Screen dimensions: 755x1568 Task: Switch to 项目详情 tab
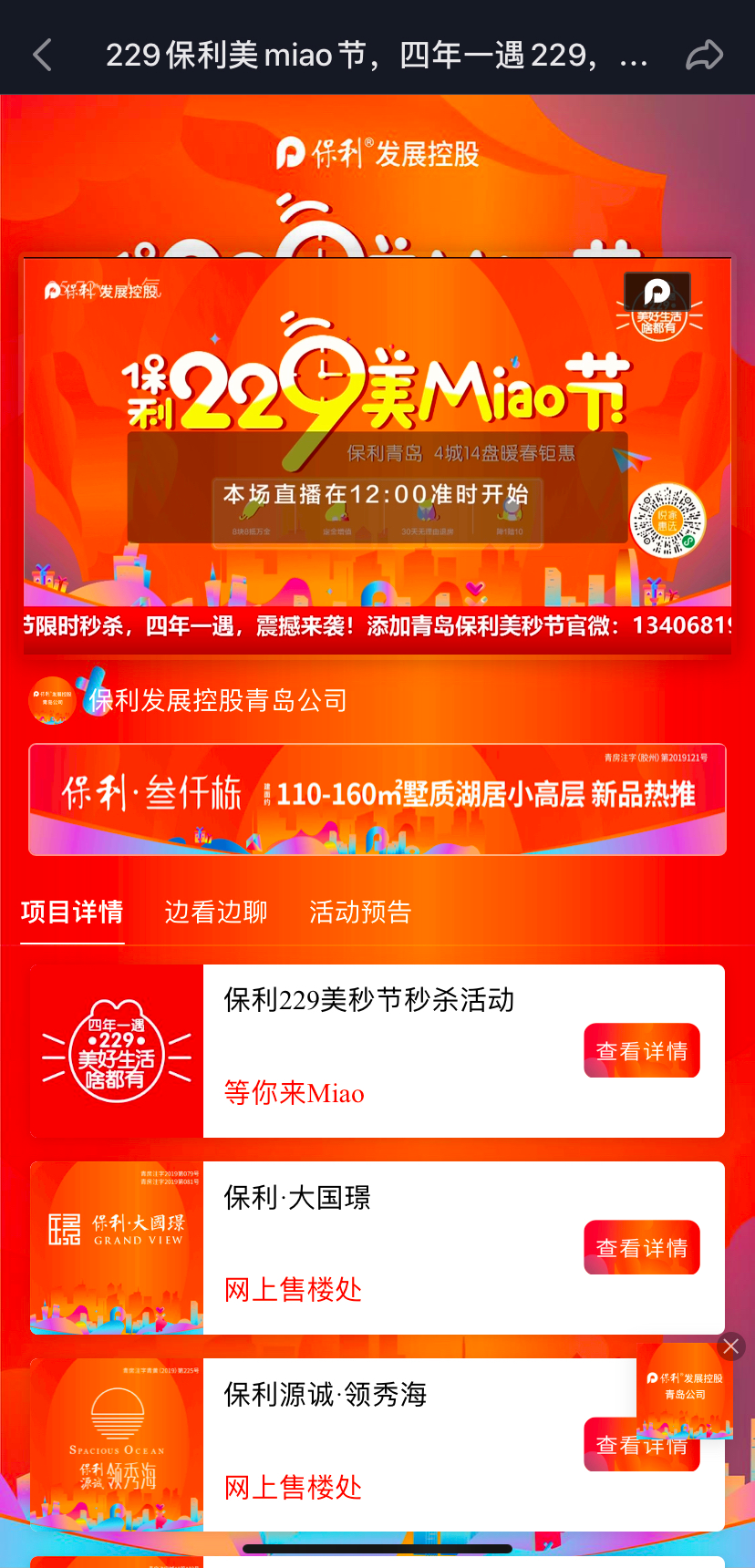(x=72, y=912)
